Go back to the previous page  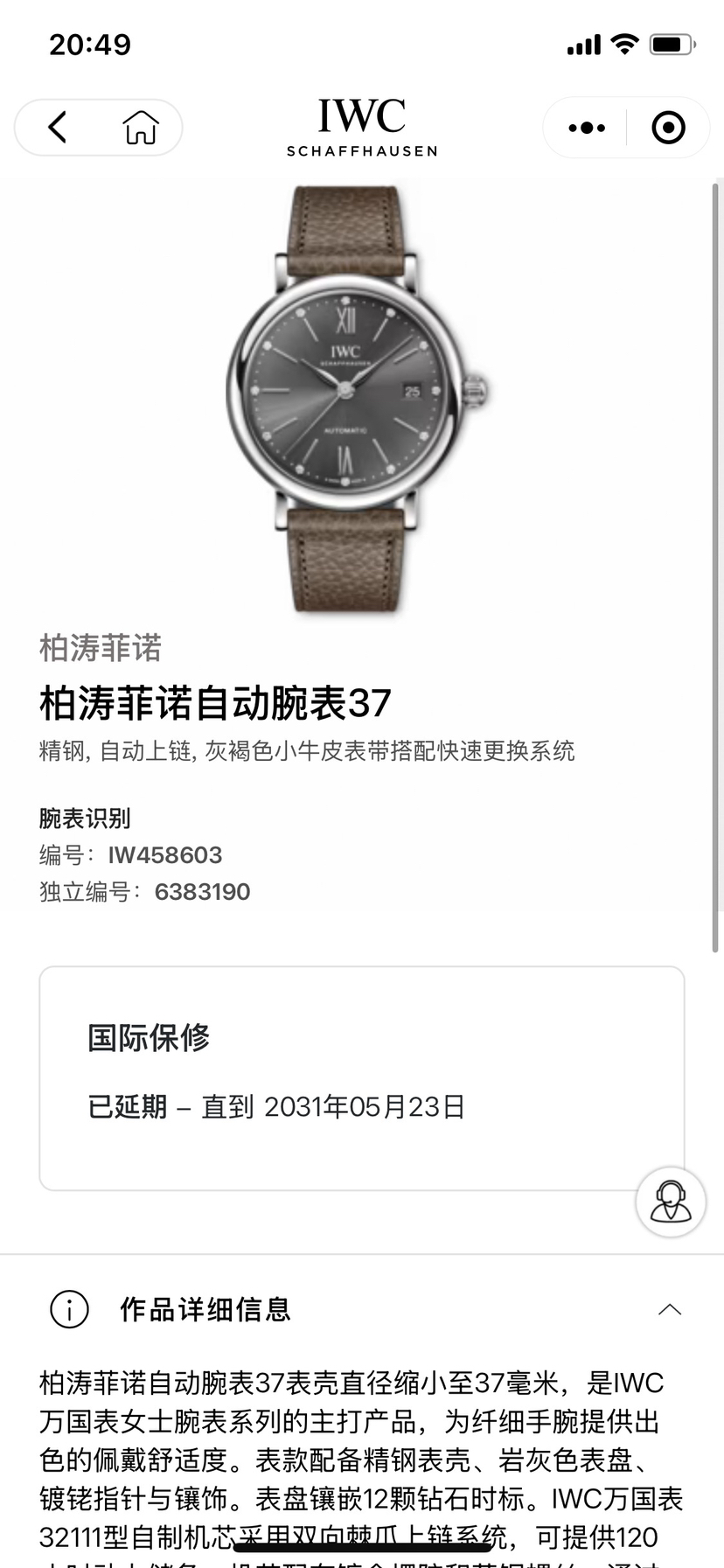click(x=58, y=128)
